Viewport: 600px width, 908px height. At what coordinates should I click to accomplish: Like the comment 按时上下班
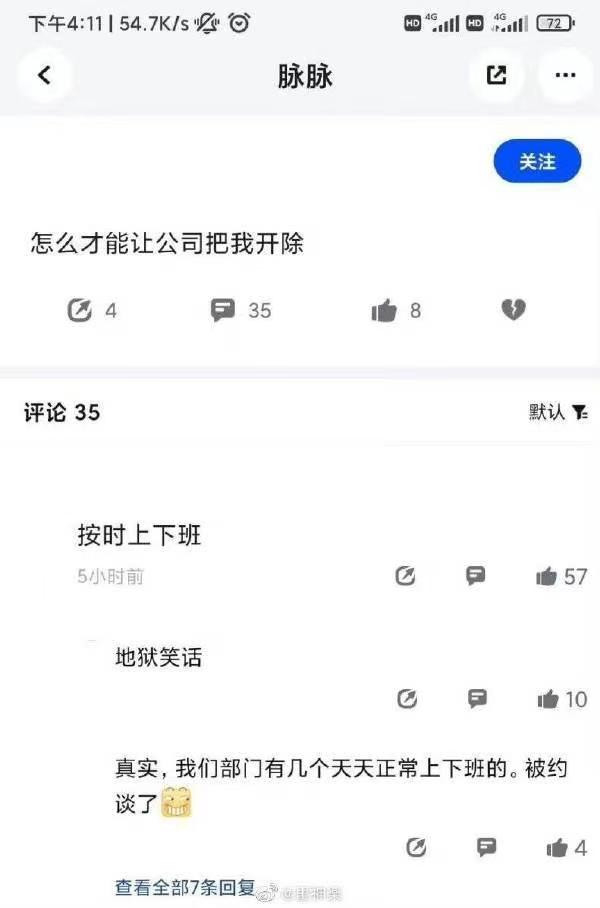click(546, 576)
